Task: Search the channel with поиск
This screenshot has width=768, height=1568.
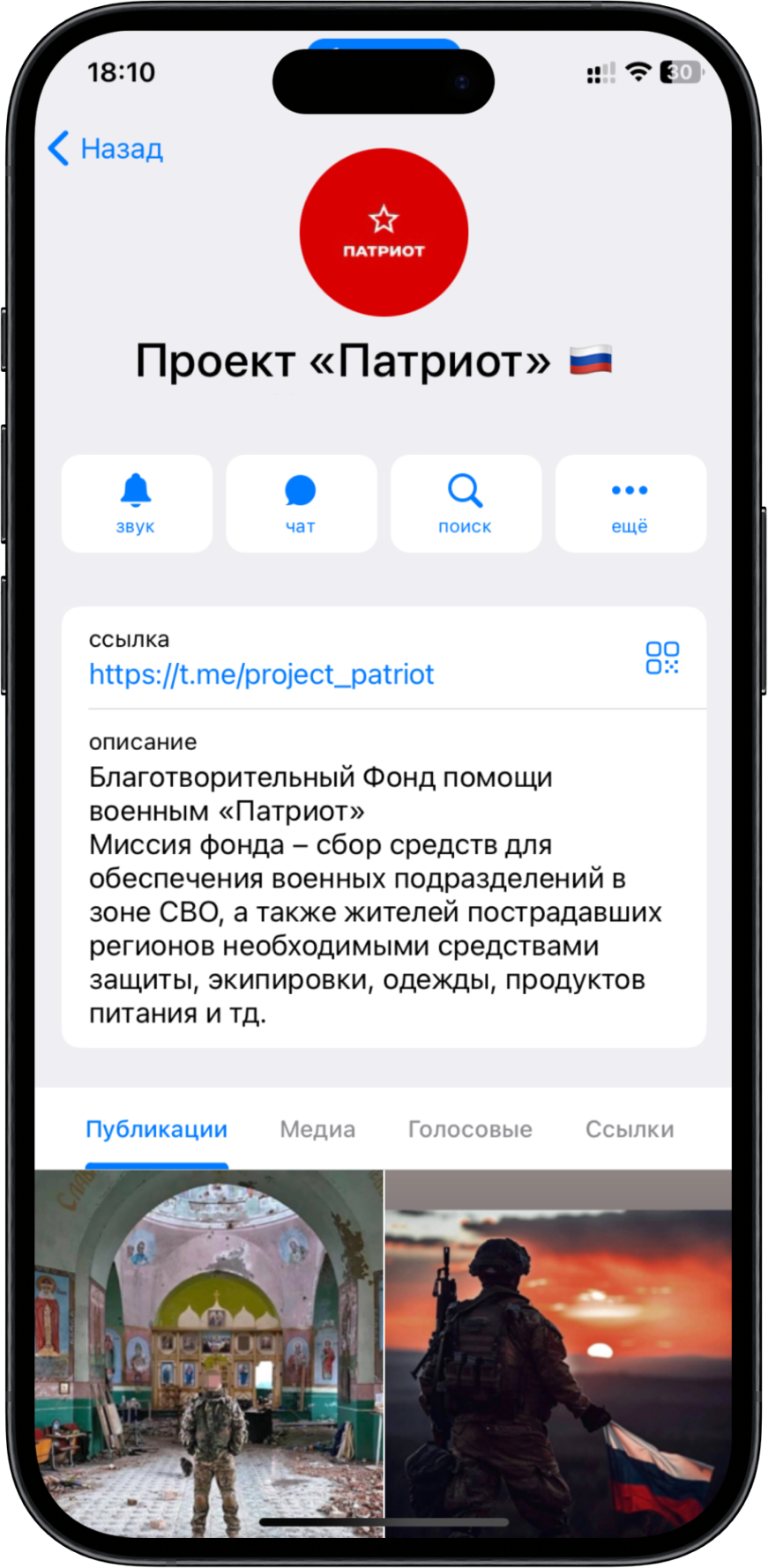Action: [x=466, y=503]
